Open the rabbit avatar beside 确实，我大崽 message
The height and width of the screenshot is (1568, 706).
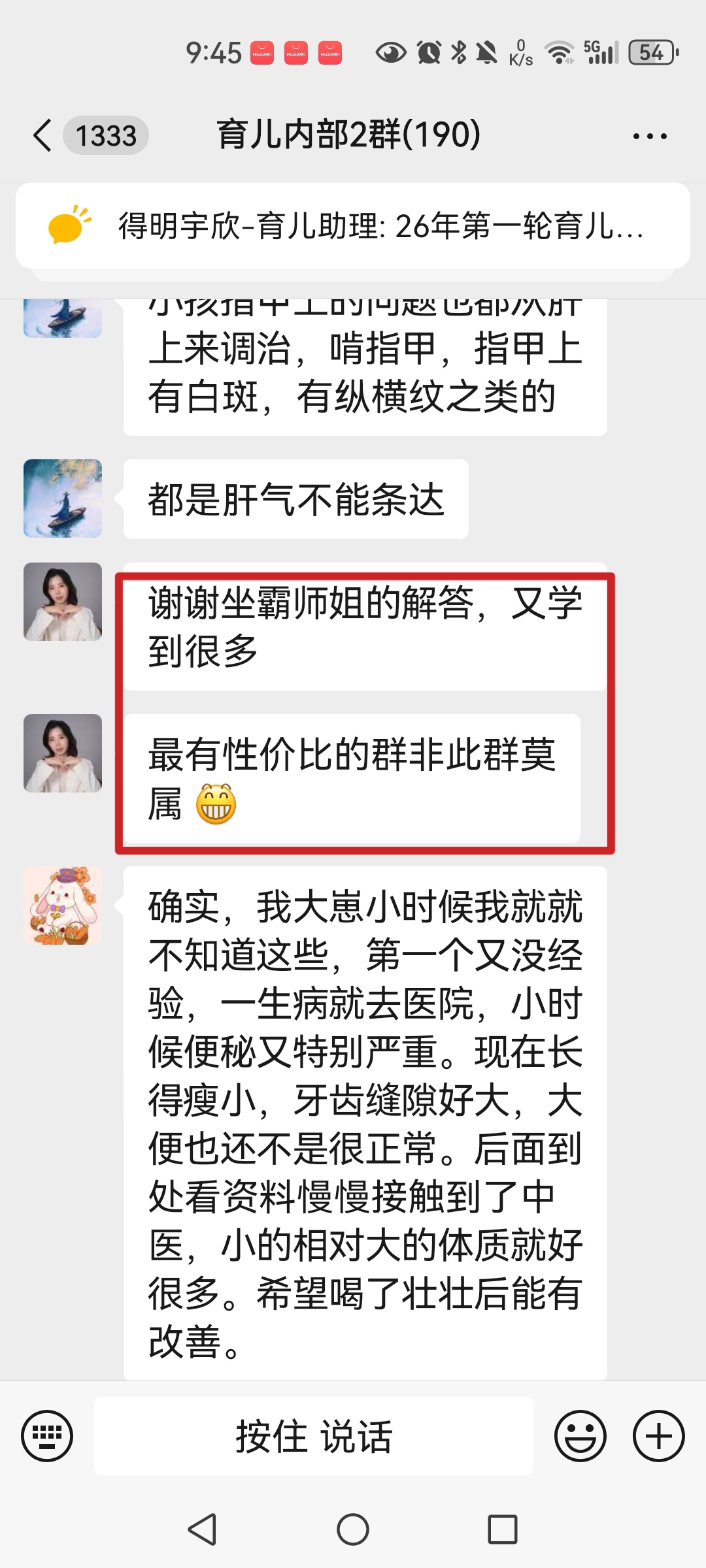click(63, 906)
